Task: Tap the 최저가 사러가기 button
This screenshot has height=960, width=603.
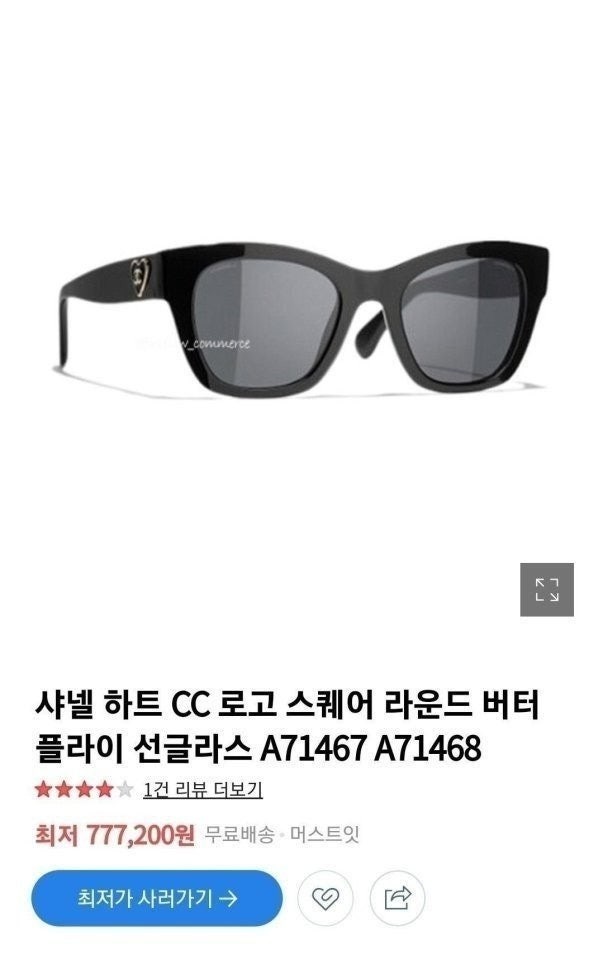Action: [x=157, y=898]
